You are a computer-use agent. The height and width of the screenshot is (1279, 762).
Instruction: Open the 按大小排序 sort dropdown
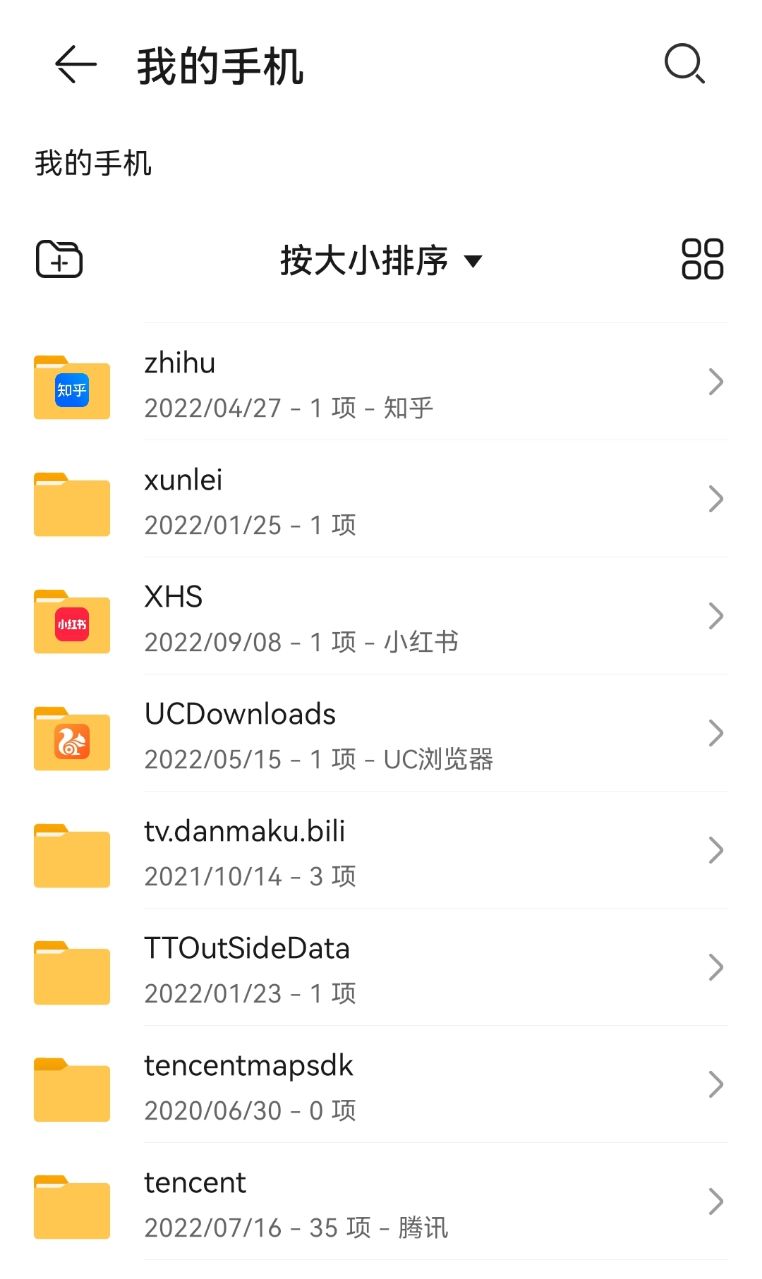[381, 261]
